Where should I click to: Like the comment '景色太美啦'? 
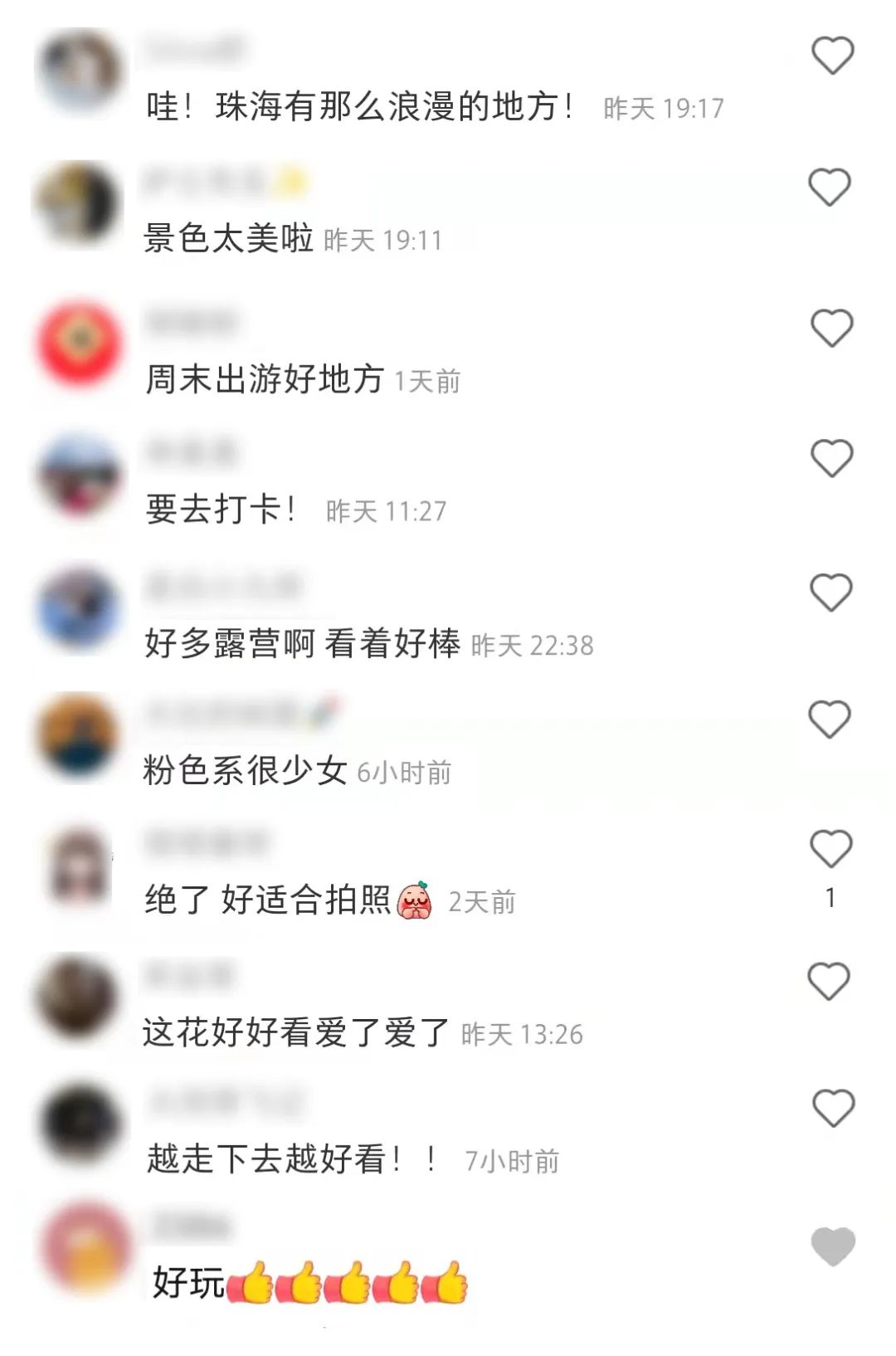point(830,188)
